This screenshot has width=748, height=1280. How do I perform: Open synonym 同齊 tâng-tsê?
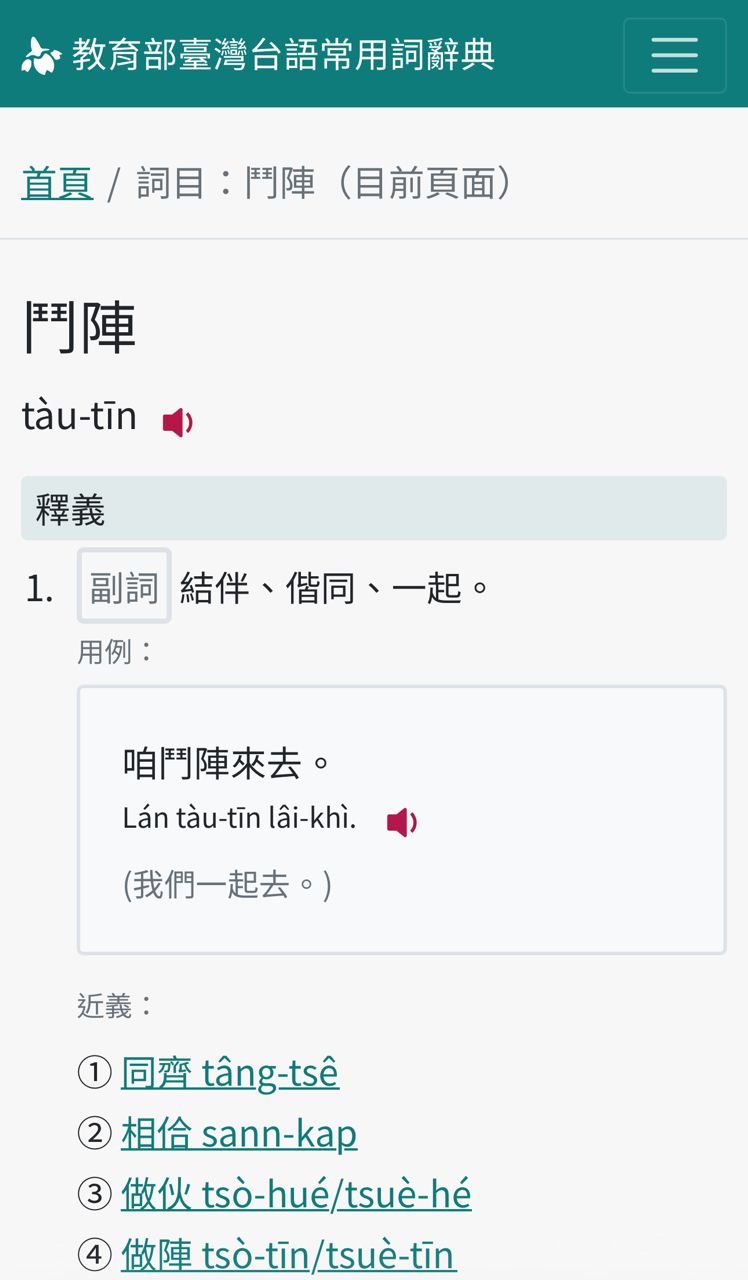coord(230,1073)
